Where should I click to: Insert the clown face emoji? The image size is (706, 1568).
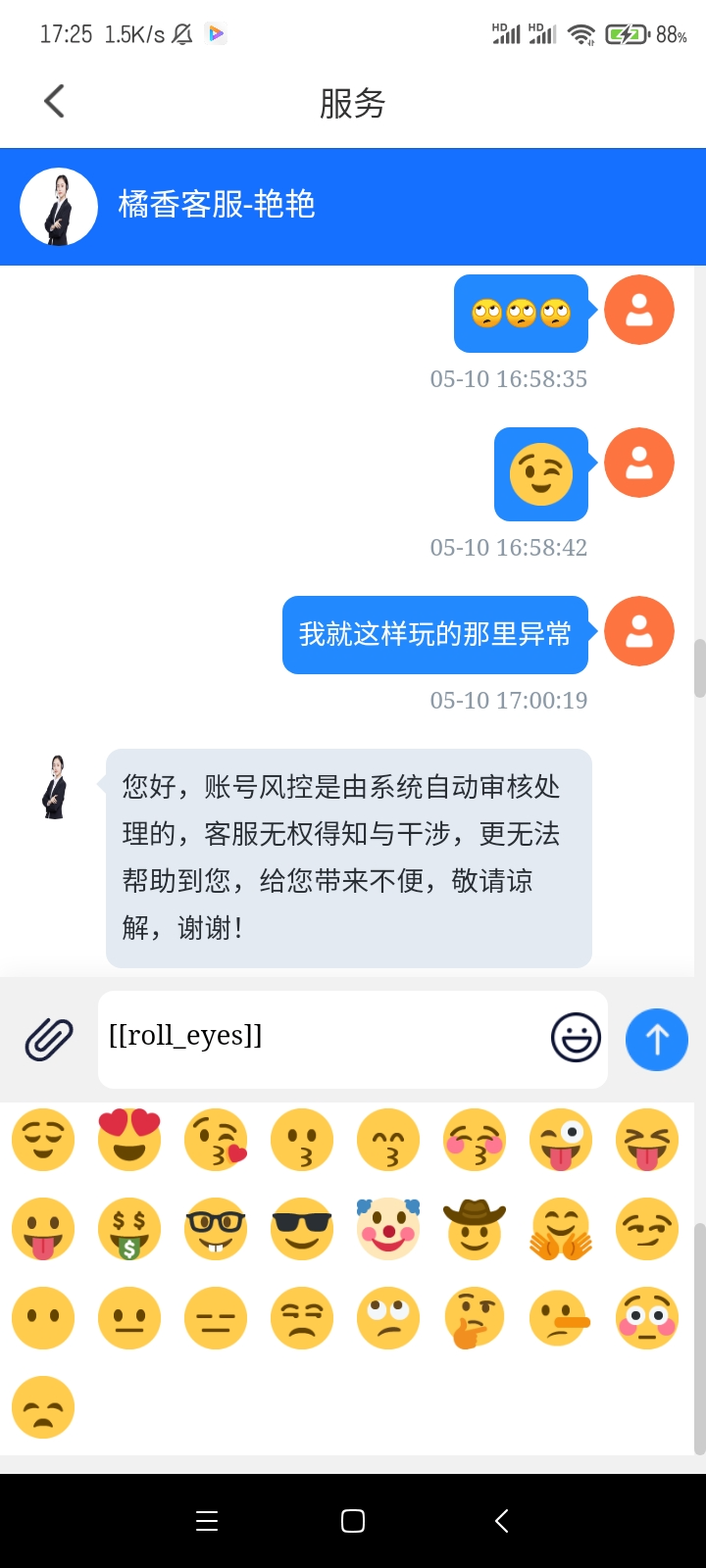pyautogui.click(x=388, y=1229)
